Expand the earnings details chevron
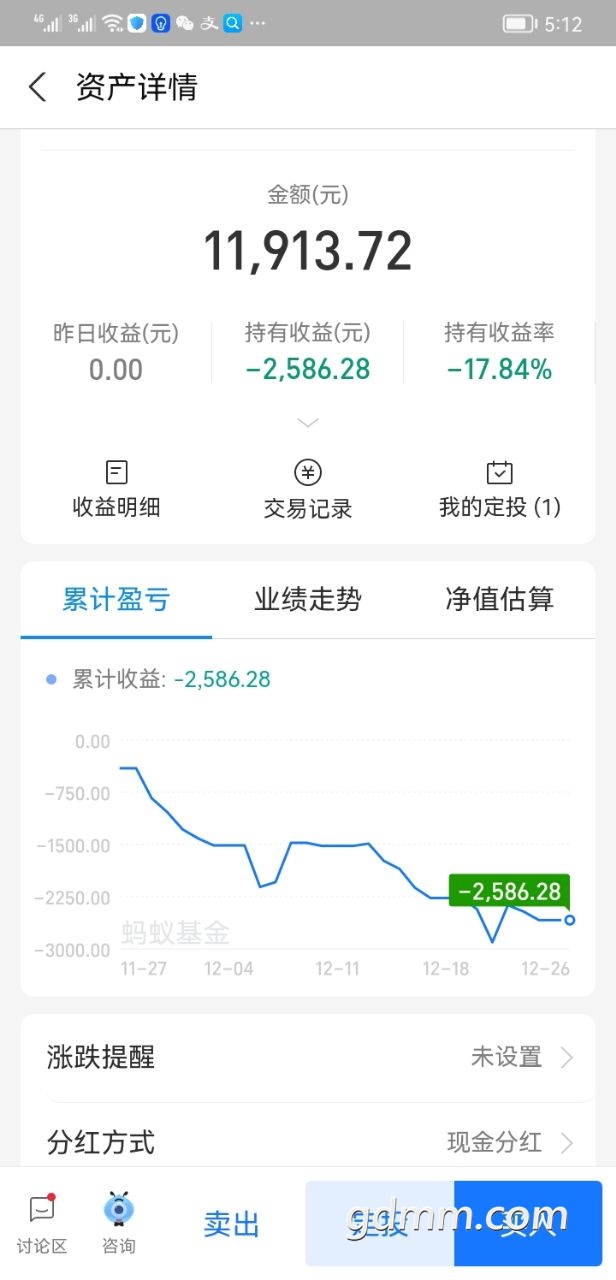 click(x=308, y=422)
